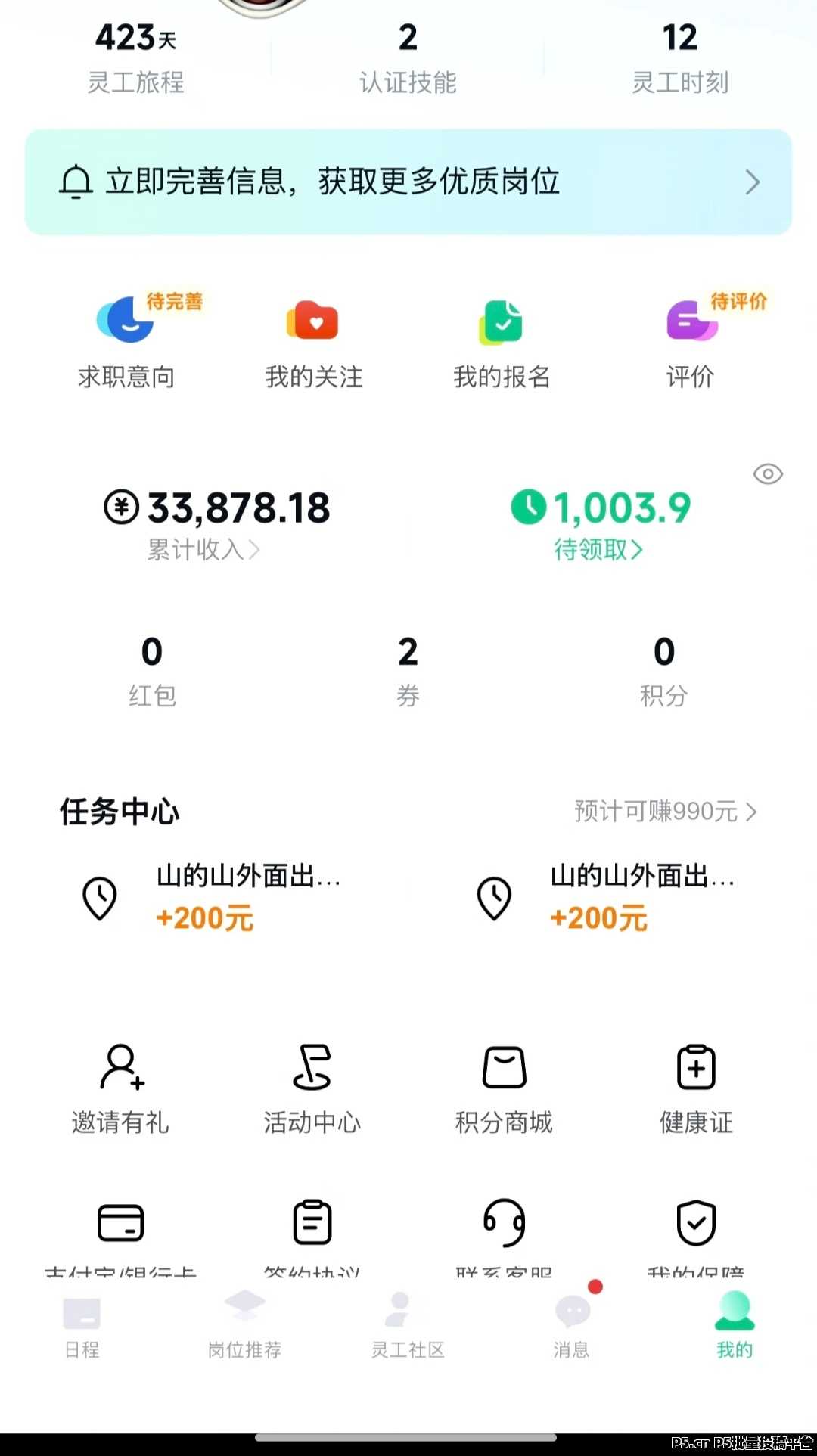This screenshot has height=1456, width=817.
Task: Open the 消息 messages tab
Action: (572, 1327)
